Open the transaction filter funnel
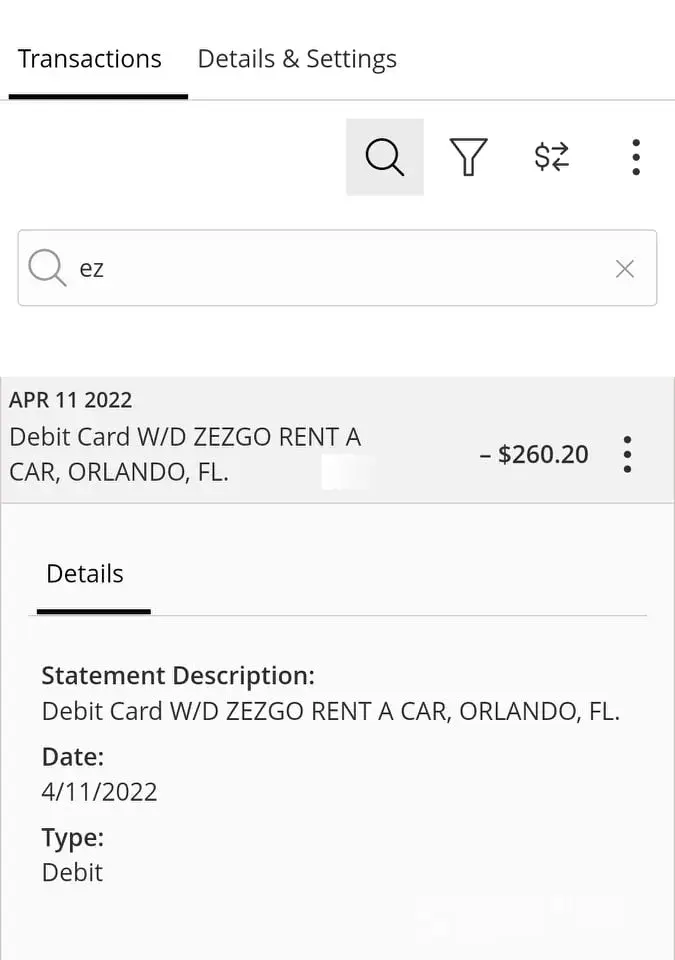675x960 pixels. pyautogui.click(x=468, y=157)
